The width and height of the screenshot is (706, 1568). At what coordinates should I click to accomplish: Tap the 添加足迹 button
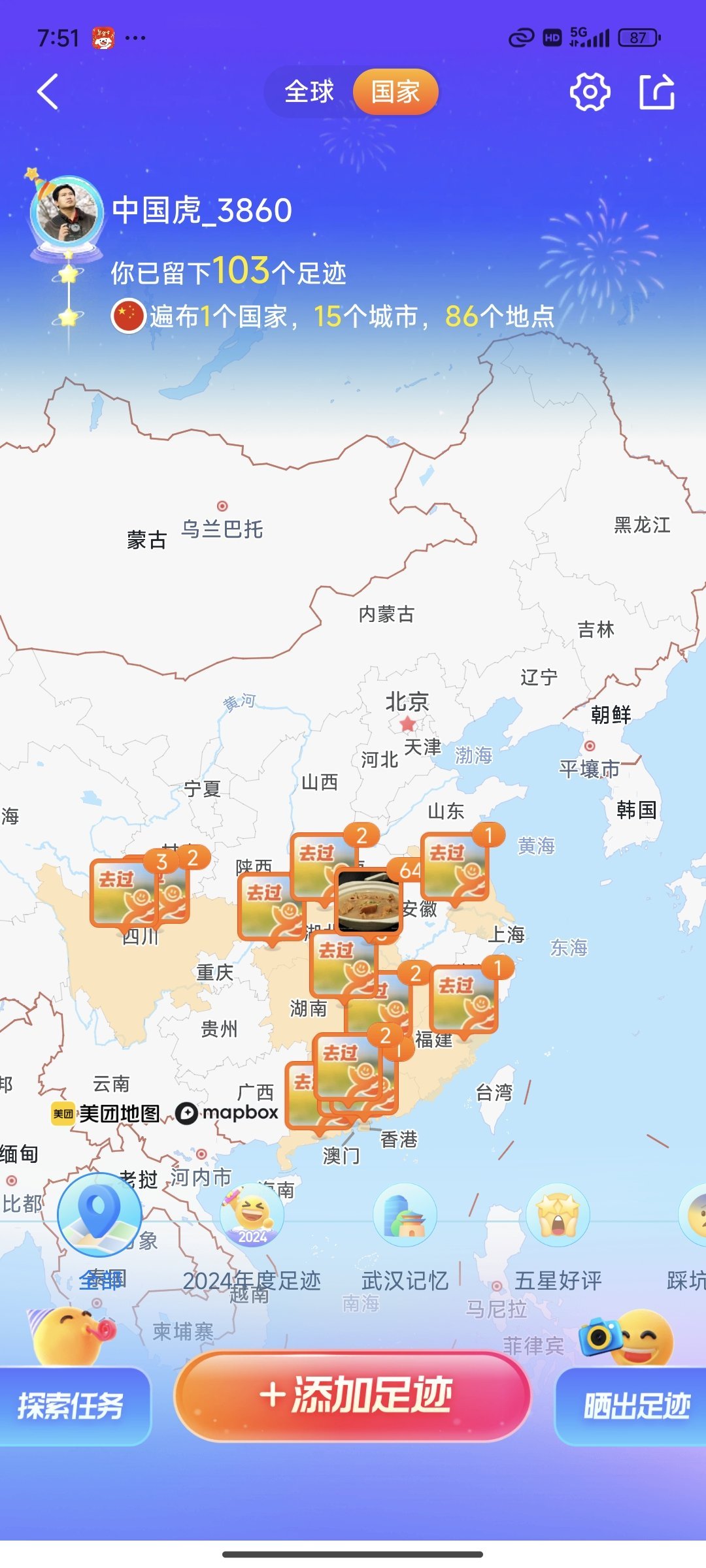point(353,1396)
